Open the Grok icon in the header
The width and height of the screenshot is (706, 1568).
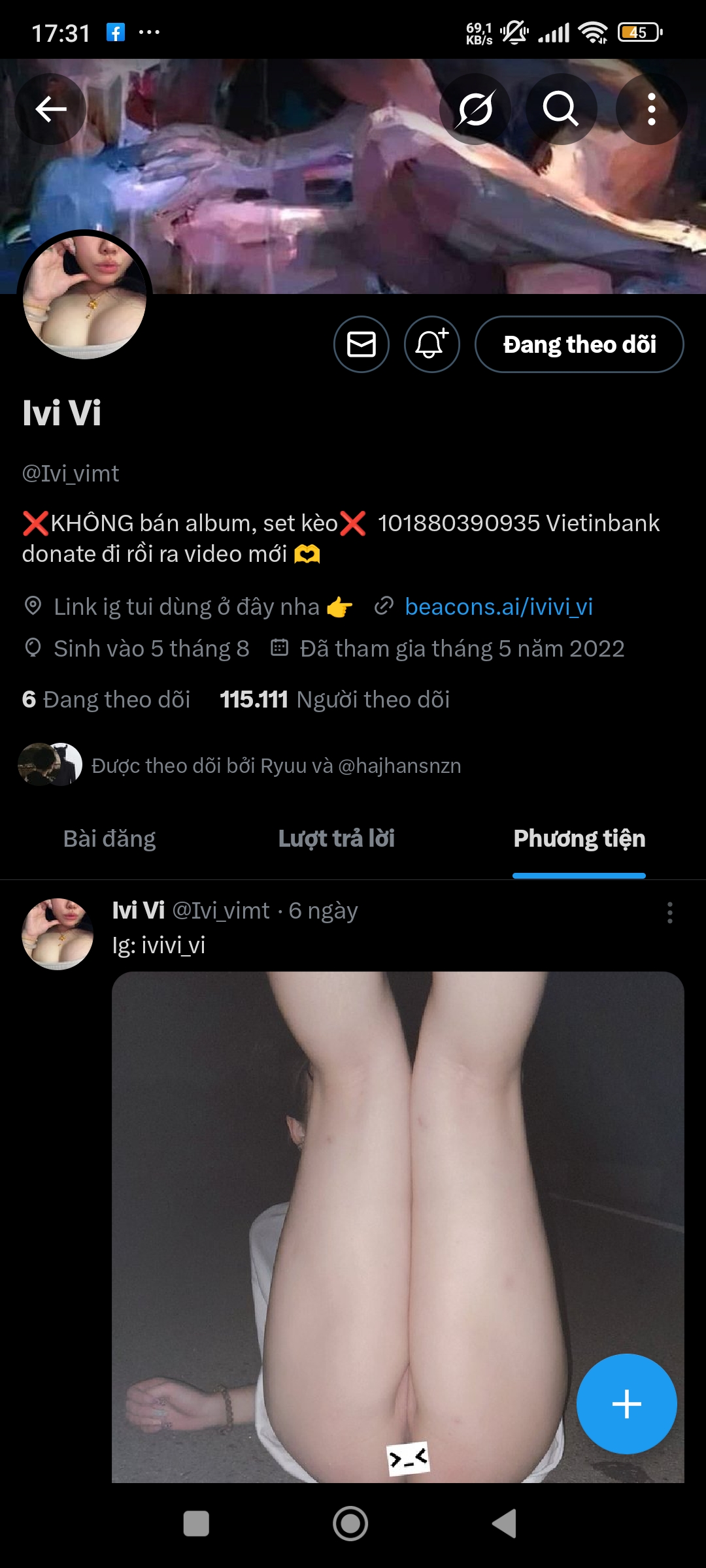click(475, 109)
